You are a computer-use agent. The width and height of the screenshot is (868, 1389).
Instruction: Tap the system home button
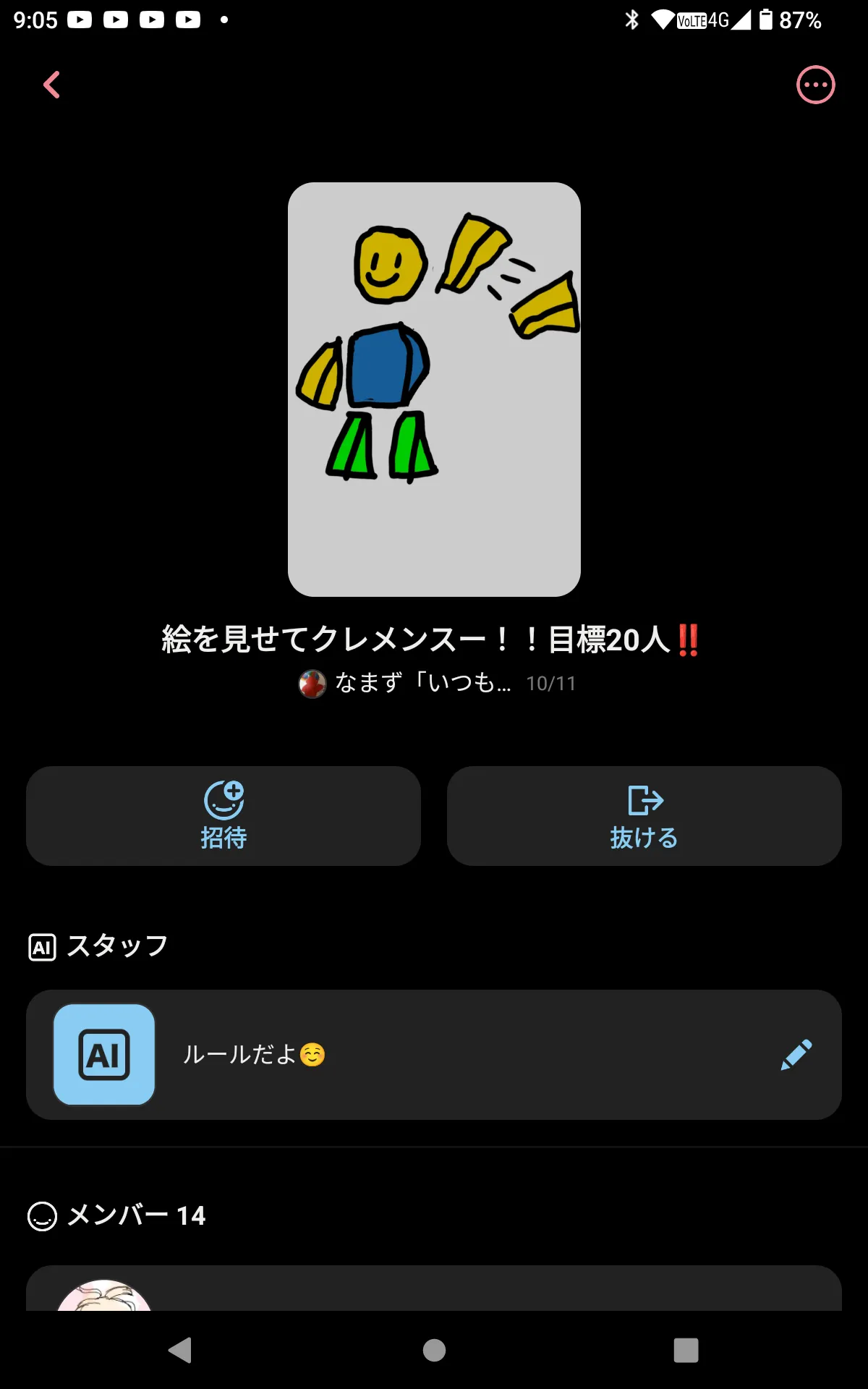pos(434,1350)
